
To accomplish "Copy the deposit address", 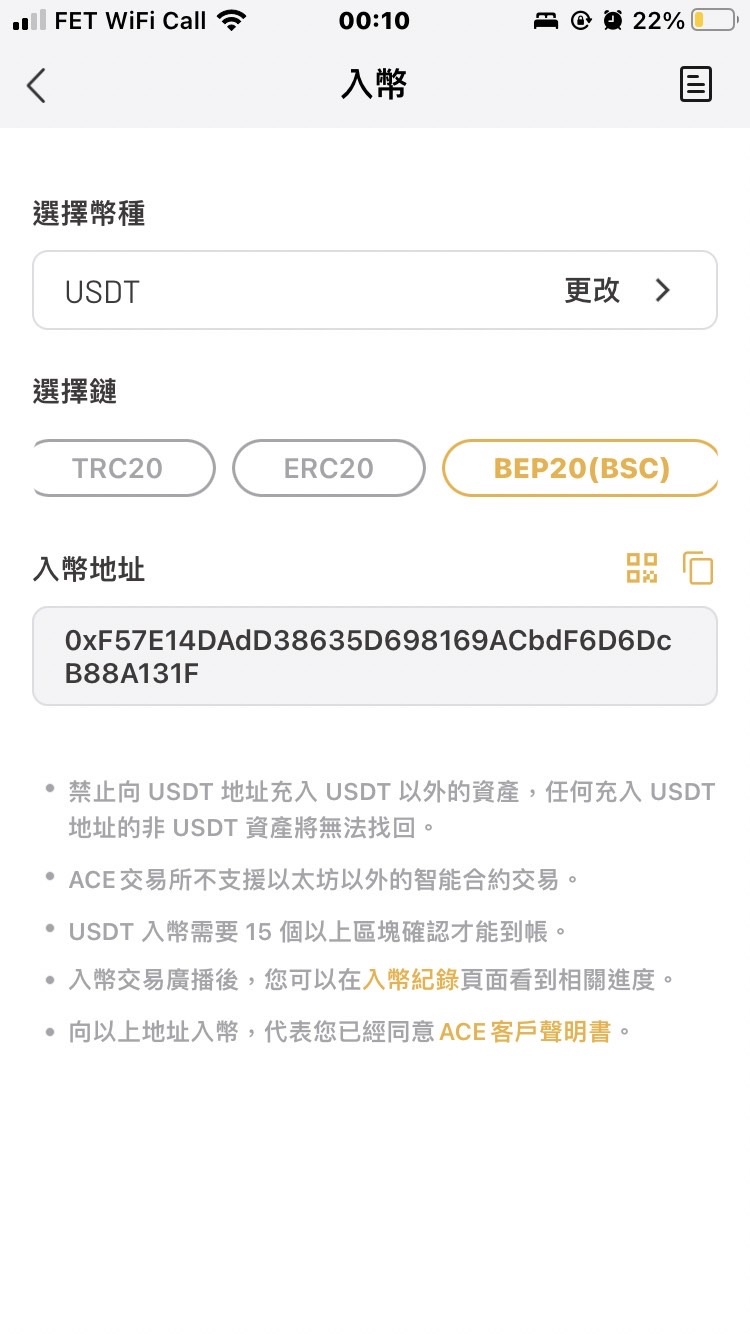I will 698,568.
